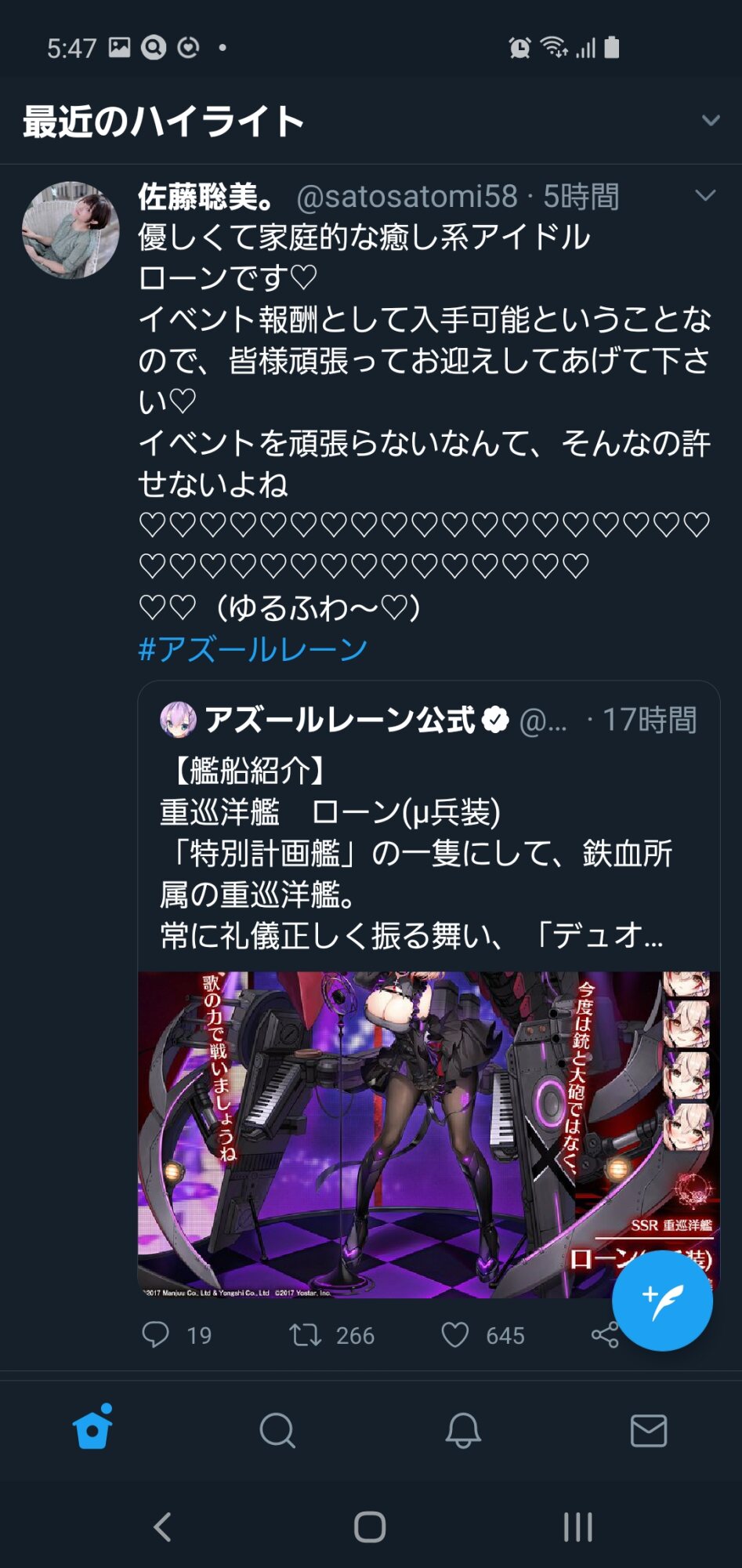Compose a new tweet
The height and width of the screenshot is (1568, 742).
coord(662,1301)
